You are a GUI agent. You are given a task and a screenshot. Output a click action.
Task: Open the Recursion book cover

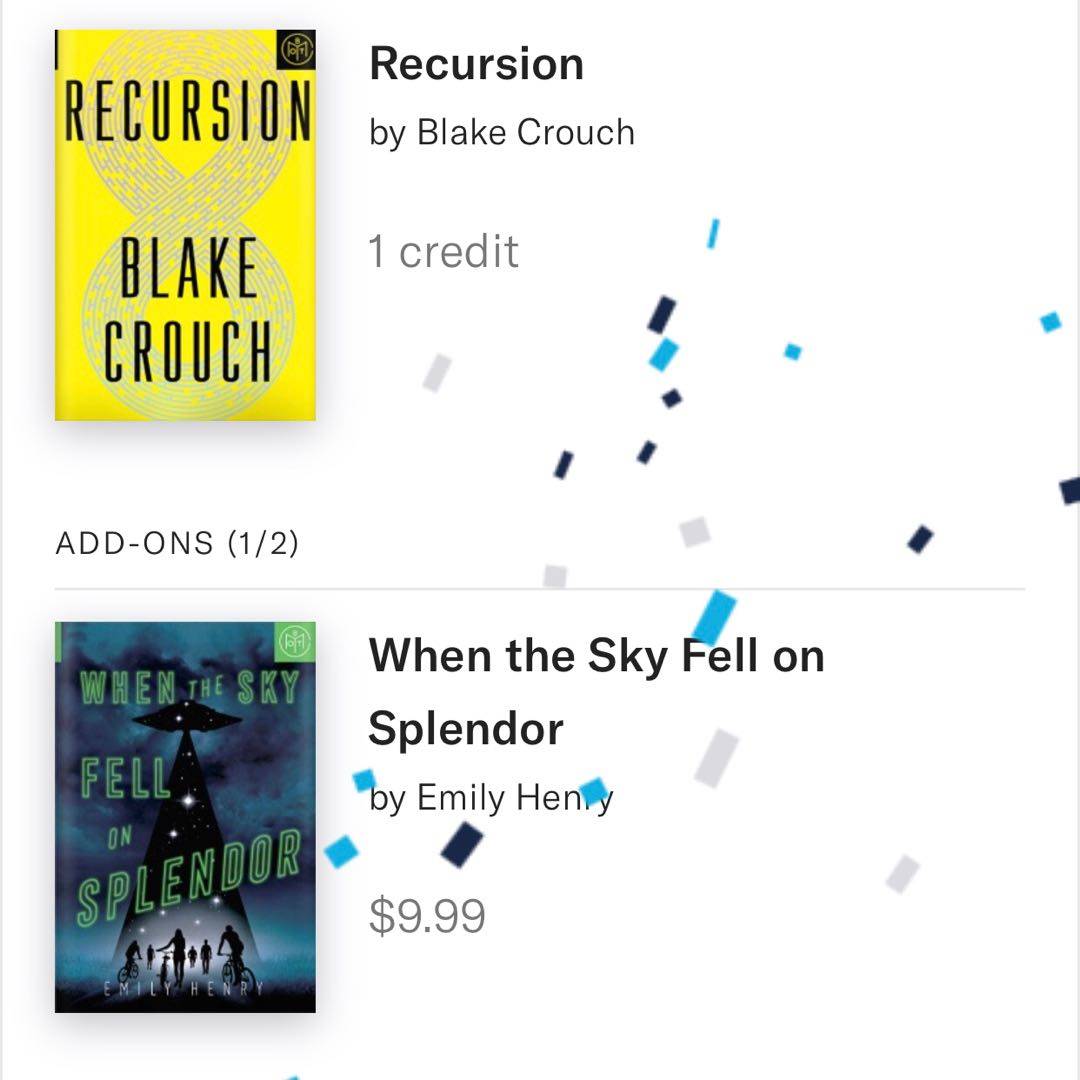pyautogui.click(x=185, y=225)
